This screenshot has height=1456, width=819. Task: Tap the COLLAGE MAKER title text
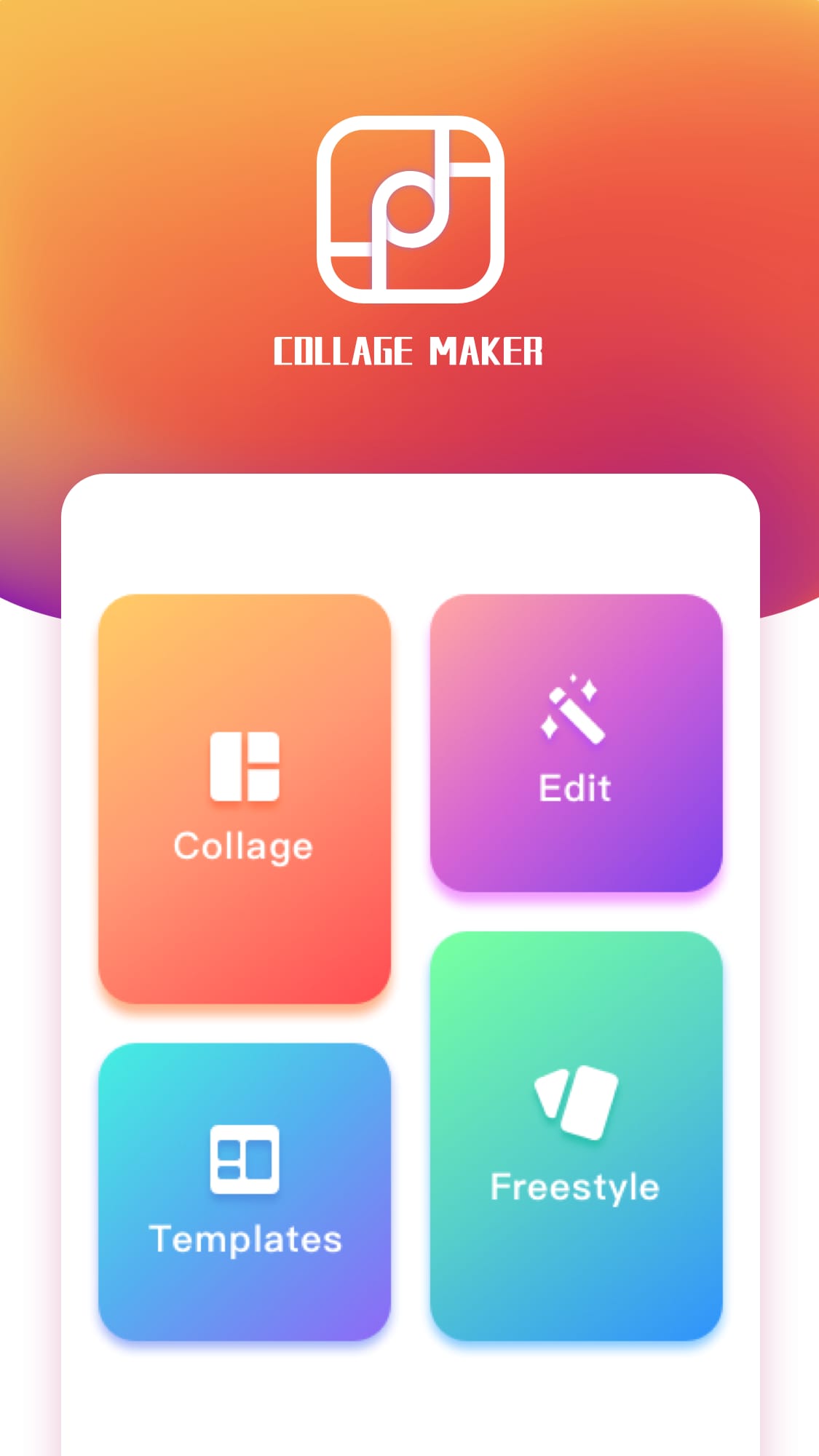[x=409, y=350]
